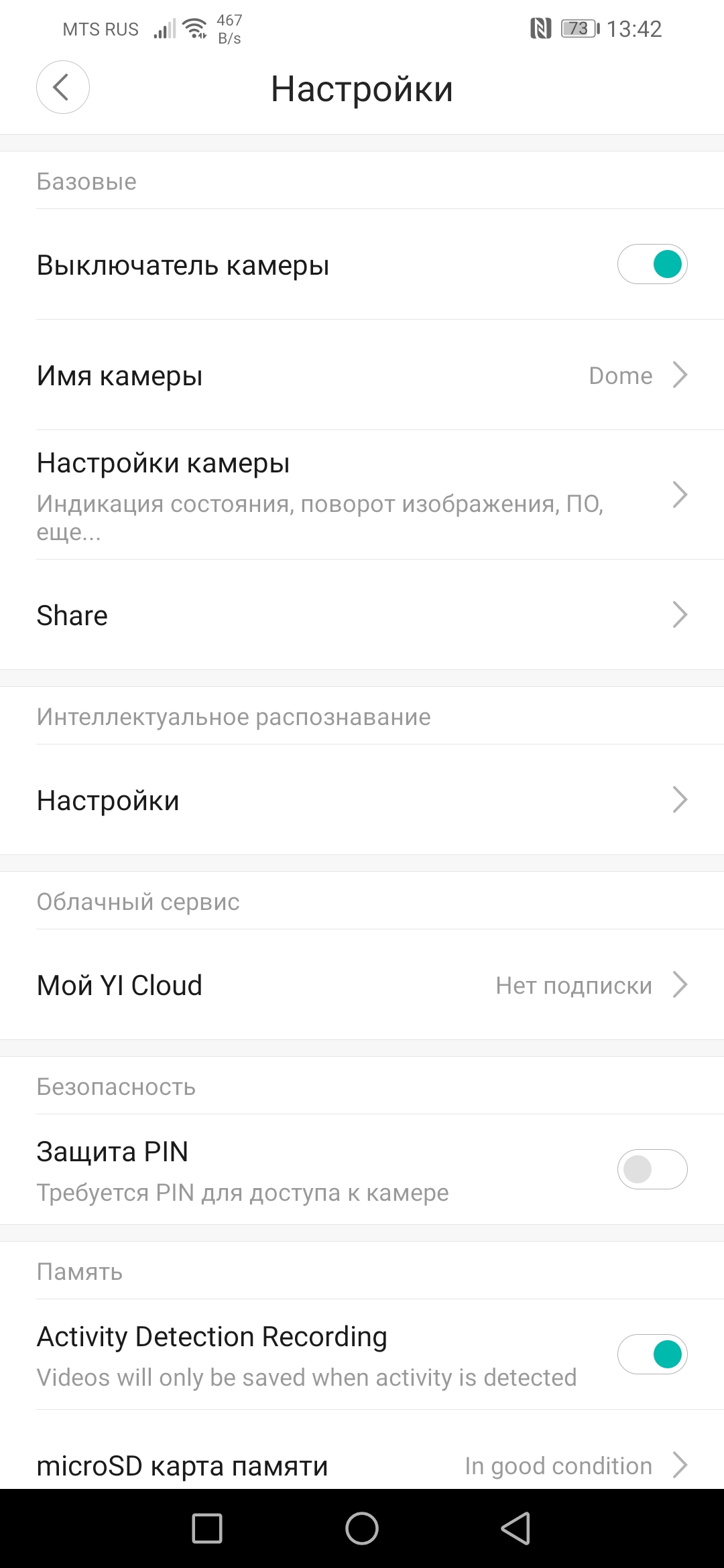Open the Share row
This screenshot has width=724, height=1568.
point(362,615)
